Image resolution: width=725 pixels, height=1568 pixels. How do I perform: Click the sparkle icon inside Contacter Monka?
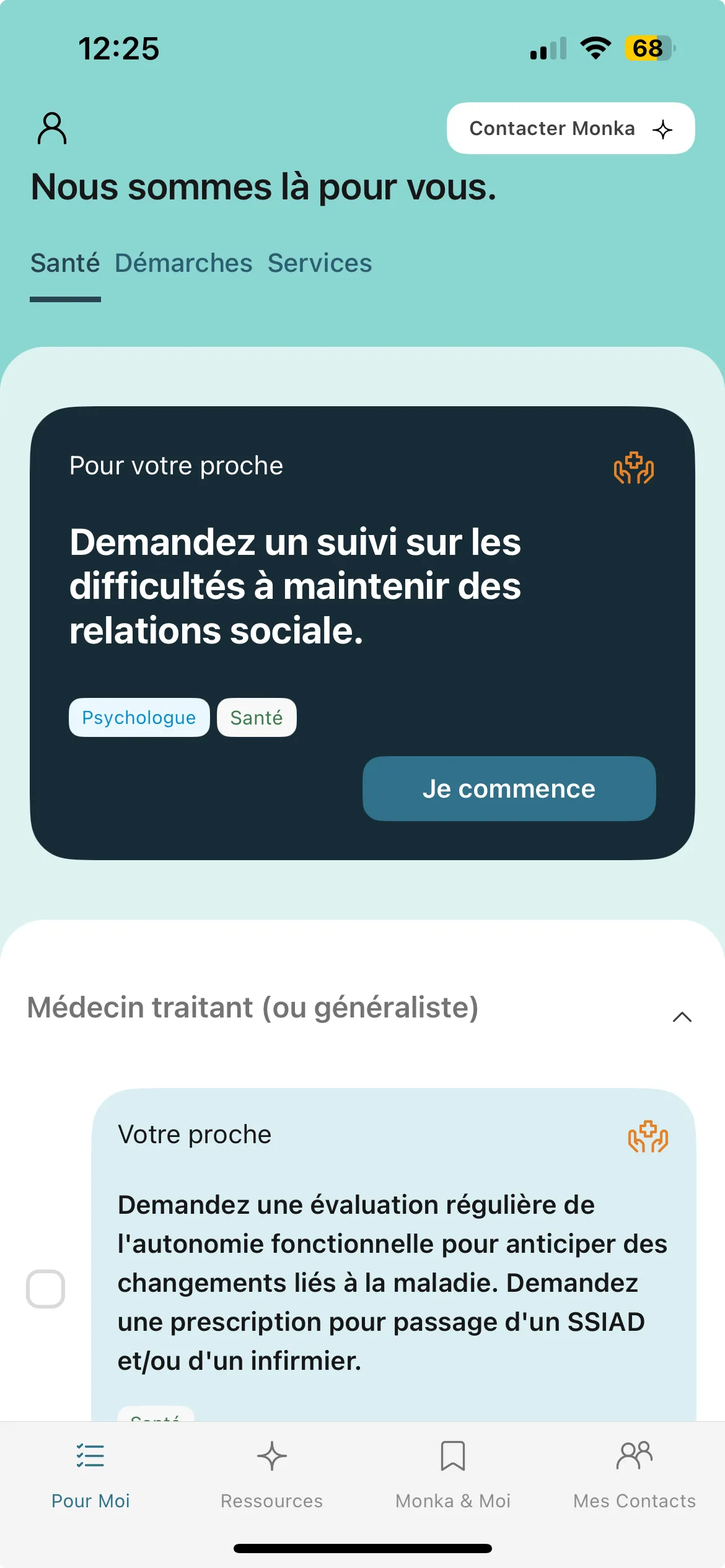tap(663, 129)
